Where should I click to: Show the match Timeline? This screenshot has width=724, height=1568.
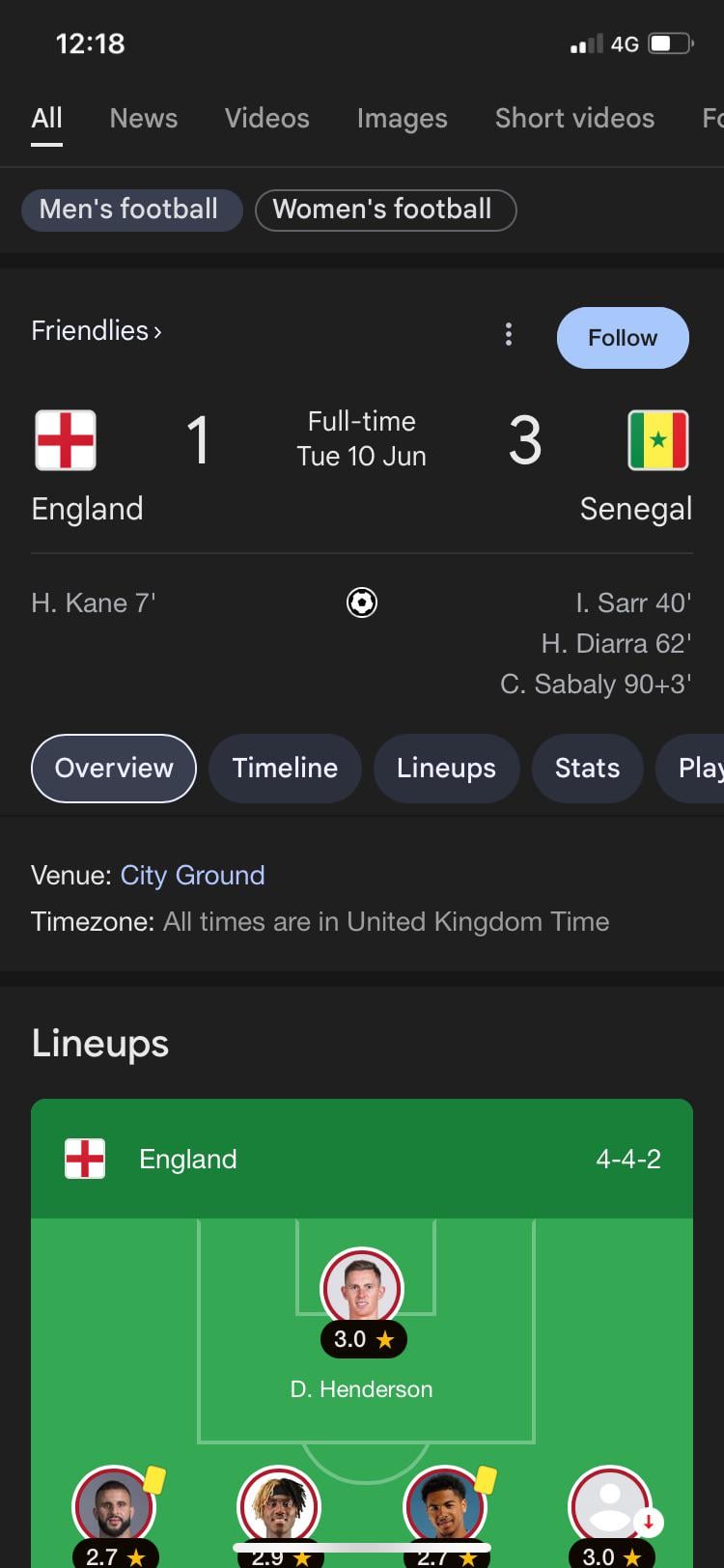285,769
